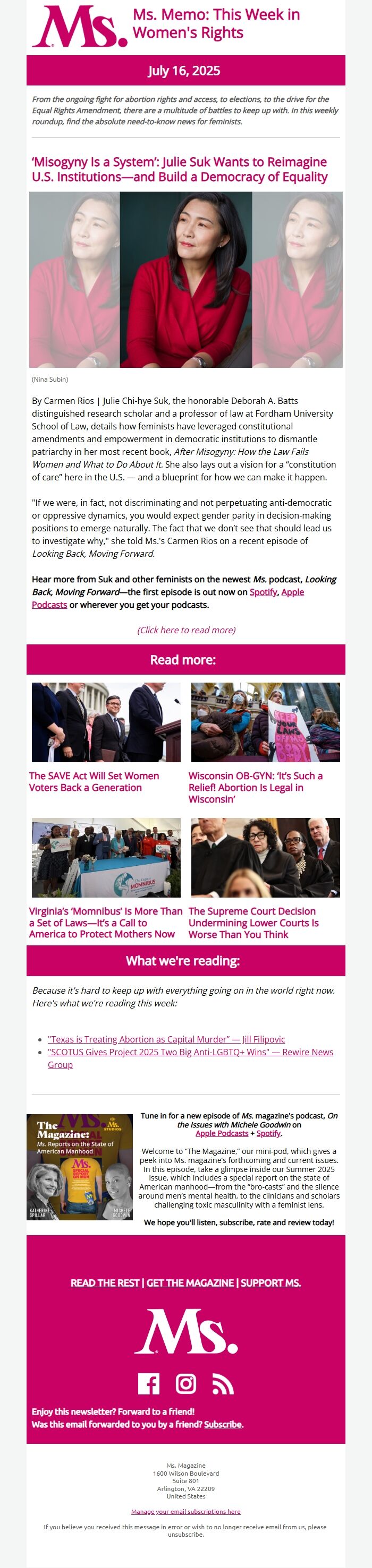Open 'The SAVE Act Will Set Women Voters Back' article
The width and height of the screenshot is (372, 1568).
pyautogui.click(x=94, y=781)
